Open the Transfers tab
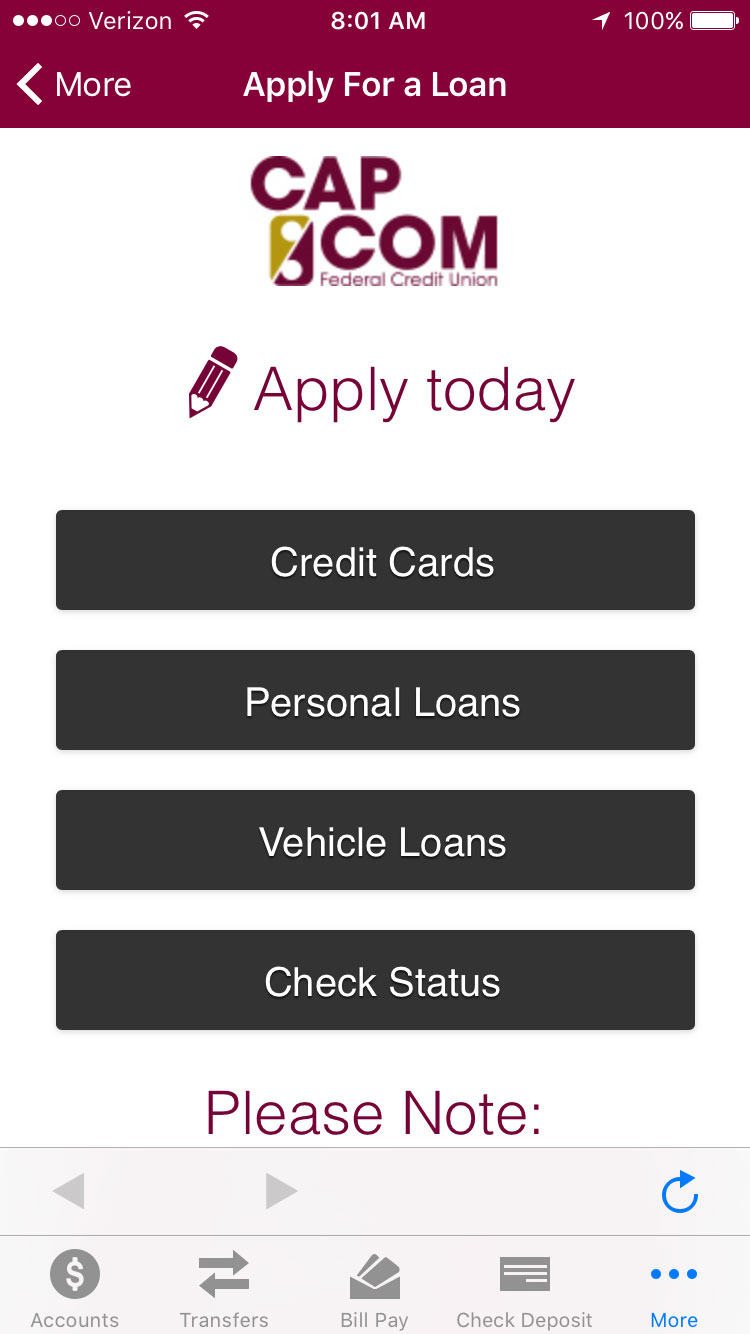The image size is (750, 1334). tap(224, 1290)
